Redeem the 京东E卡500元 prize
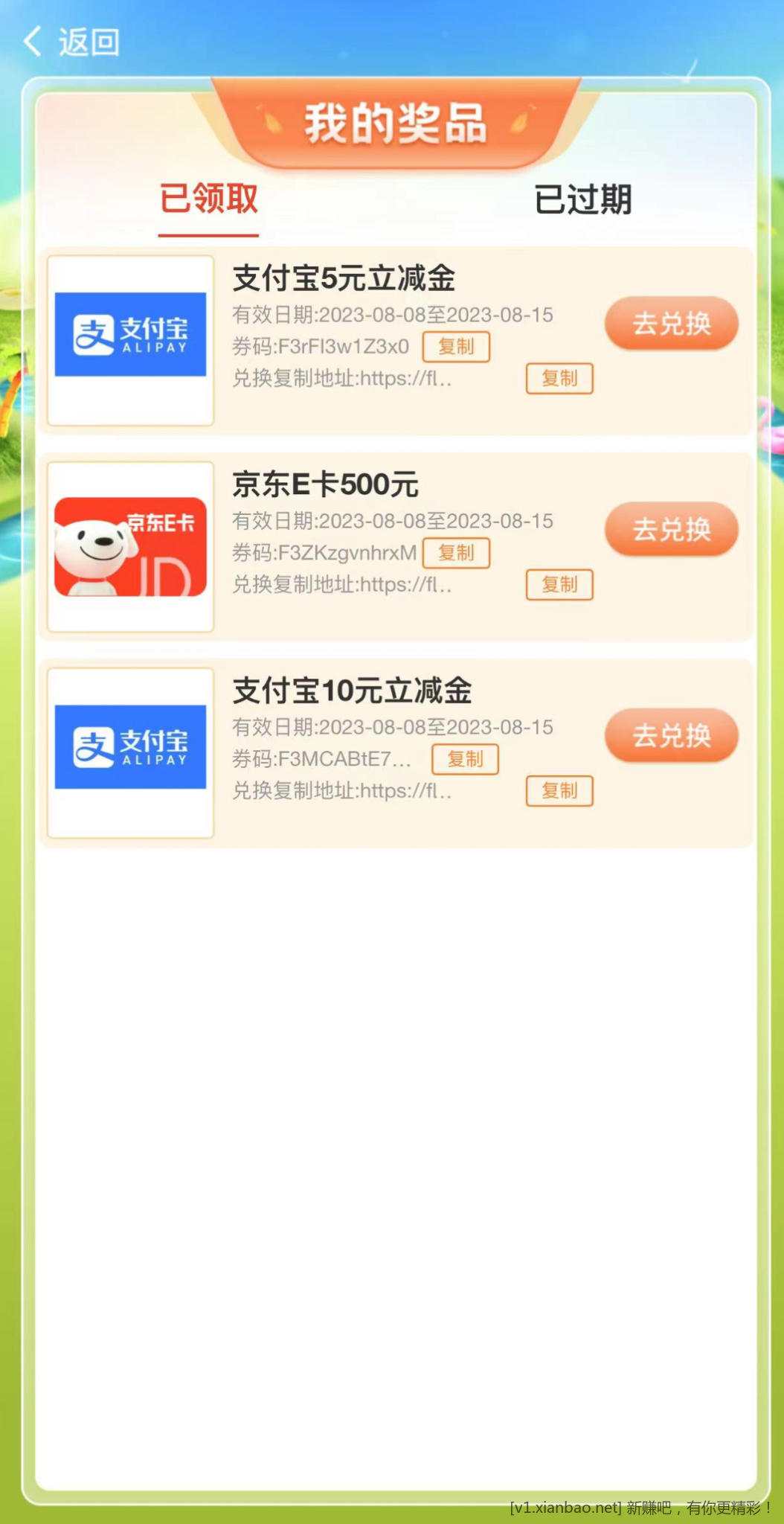This screenshot has width=784, height=1524. (x=671, y=530)
